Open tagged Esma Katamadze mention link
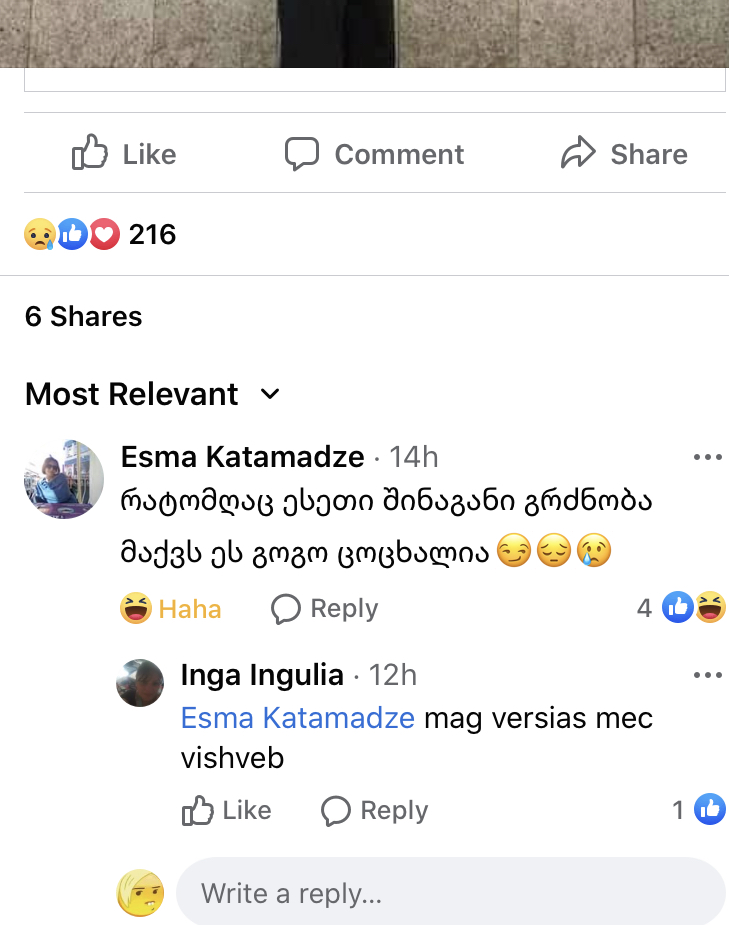The width and height of the screenshot is (729, 925). click(297, 718)
